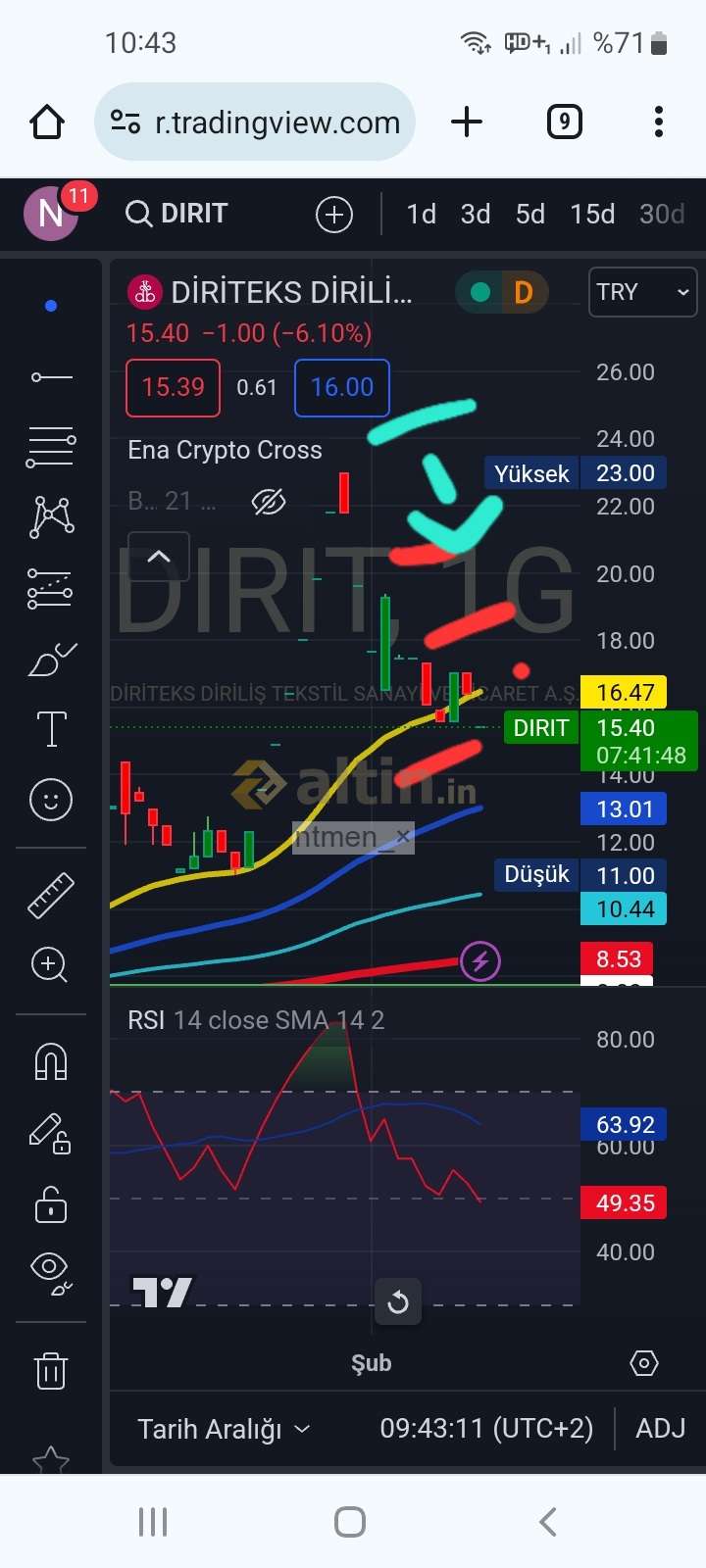Screen dimensions: 706x1568
Task: Collapse the indicator legend chevron
Action: (159, 557)
